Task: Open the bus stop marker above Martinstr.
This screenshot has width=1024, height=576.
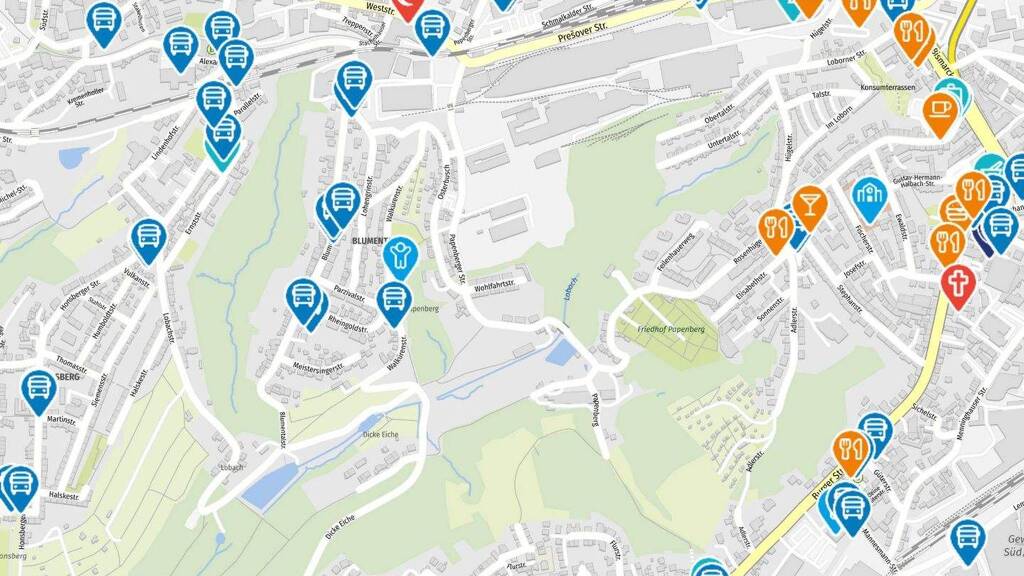Action: [x=39, y=391]
